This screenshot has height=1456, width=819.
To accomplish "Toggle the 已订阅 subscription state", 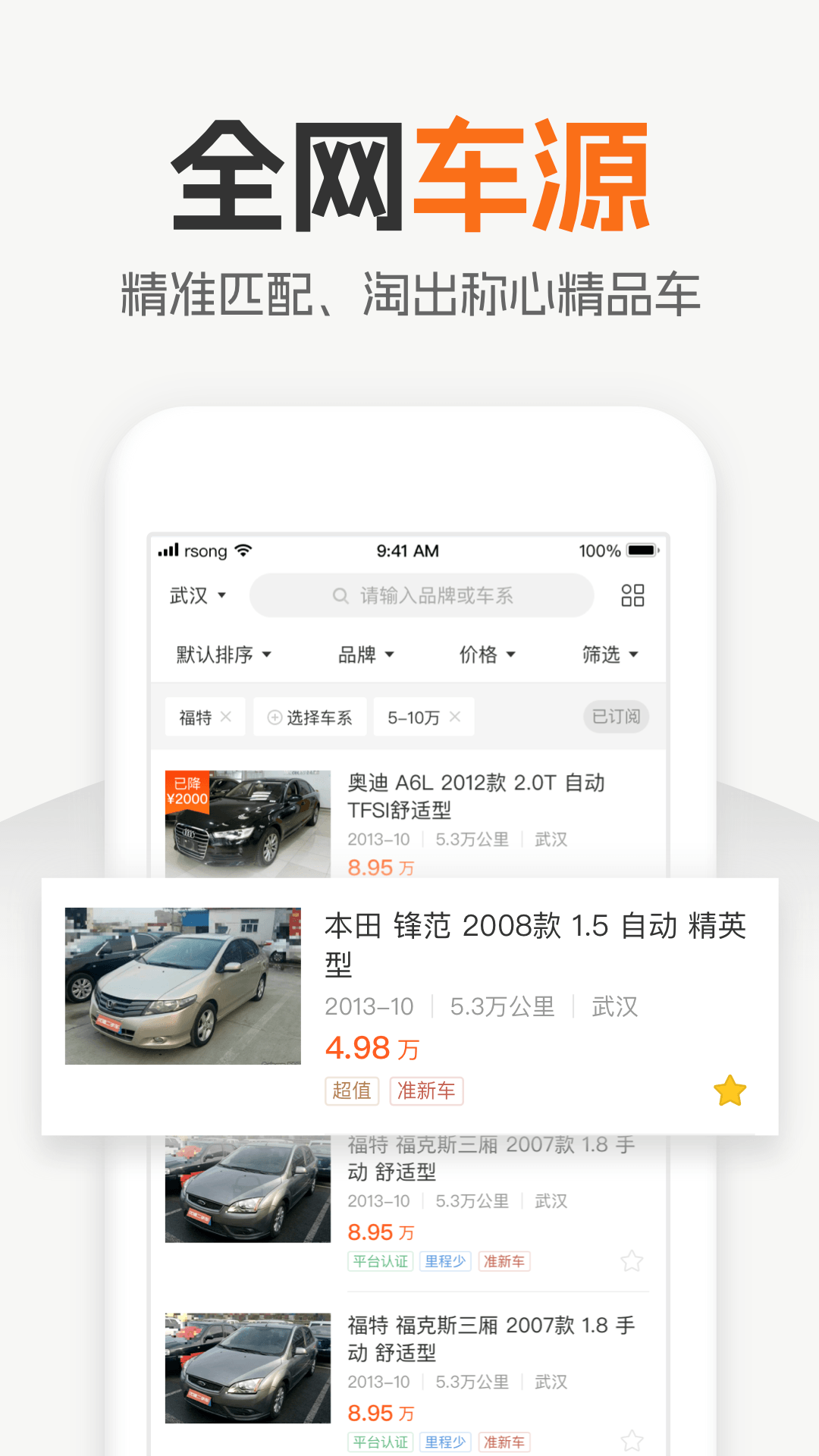I will (615, 716).
